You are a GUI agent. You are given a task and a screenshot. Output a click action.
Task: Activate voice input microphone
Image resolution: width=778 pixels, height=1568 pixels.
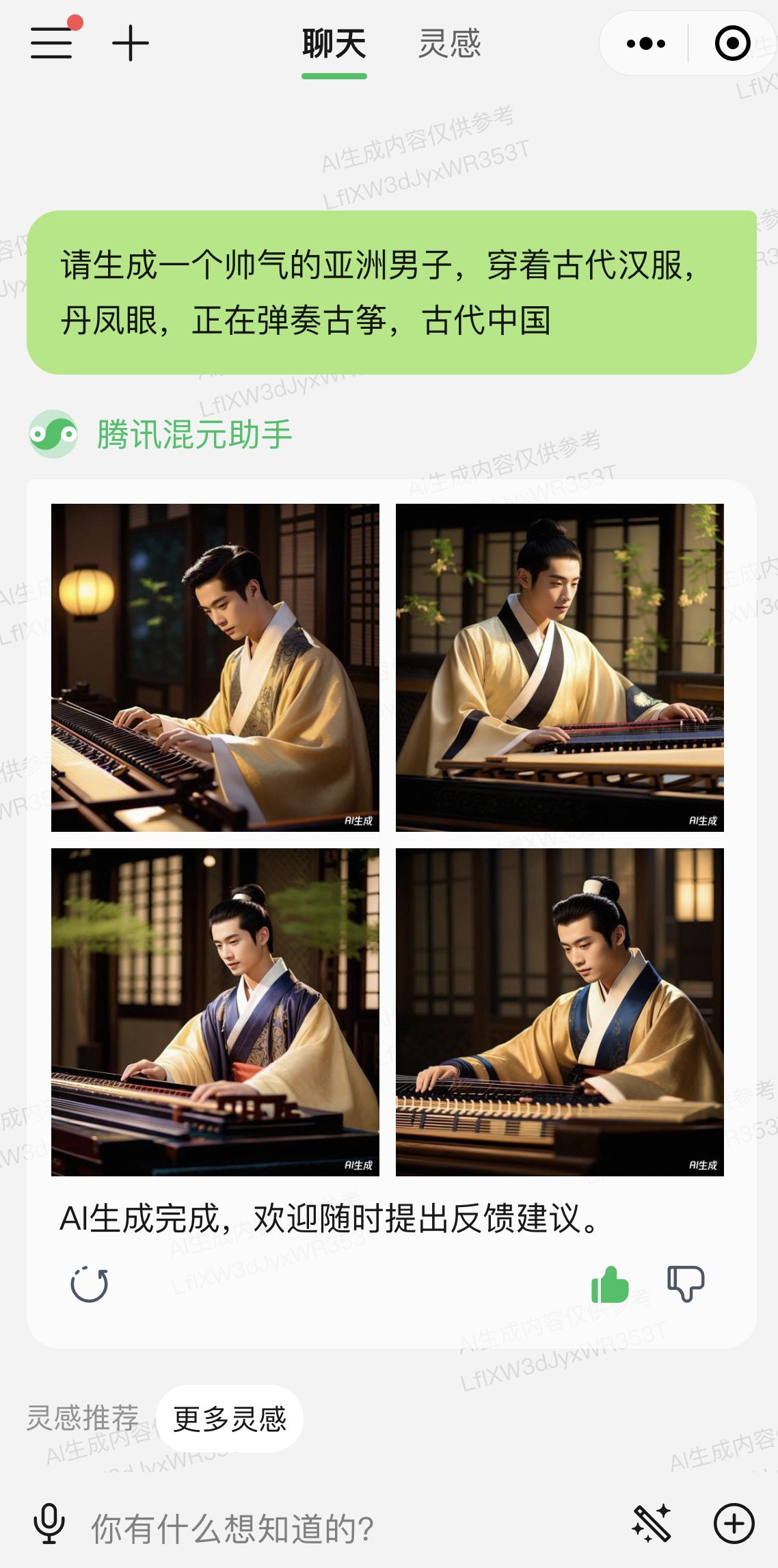(49, 1524)
